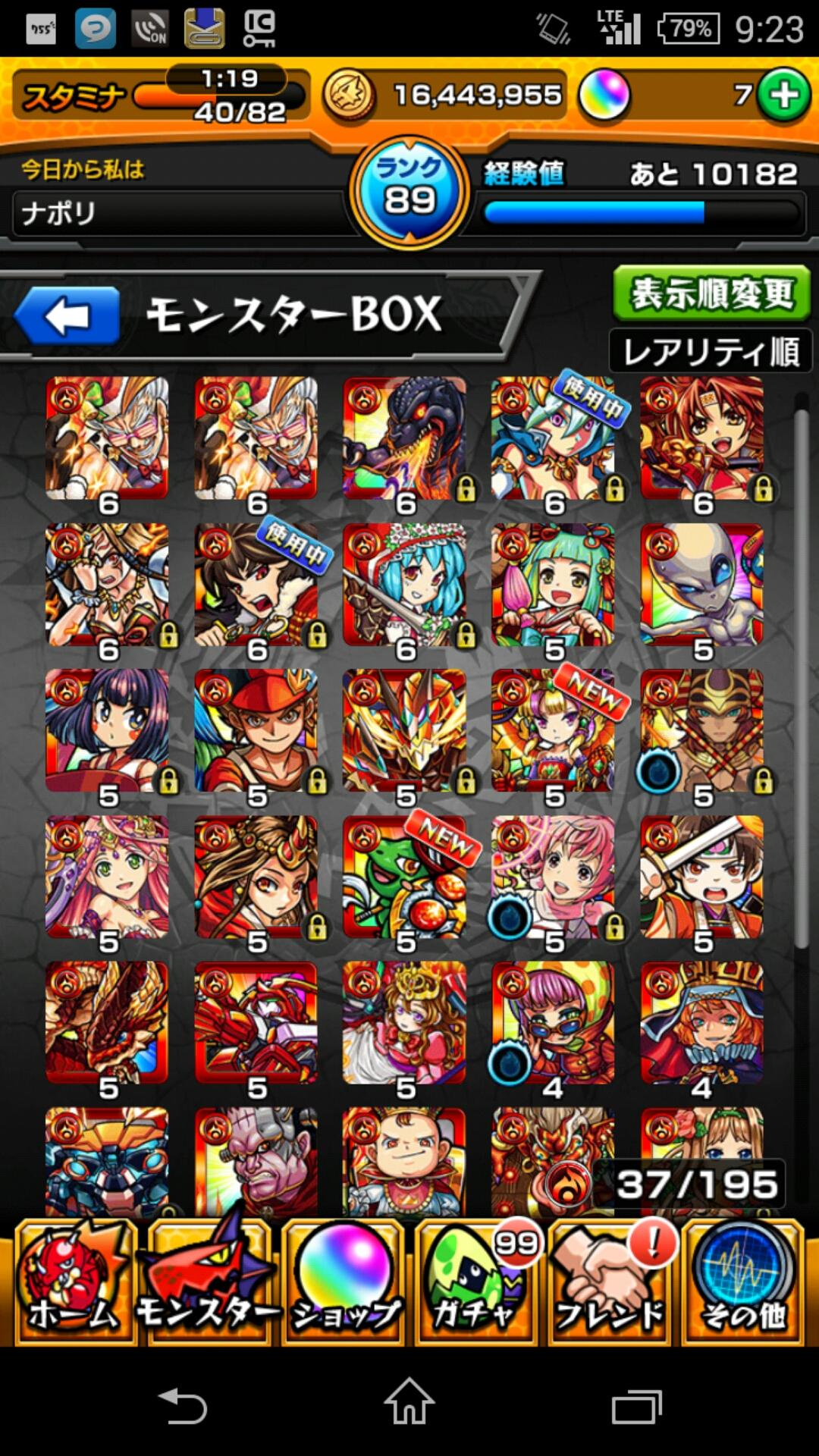The height and width of the screenshot is (1456, 819).
Task: Open the その他 tab
Action: (743, 1283)
